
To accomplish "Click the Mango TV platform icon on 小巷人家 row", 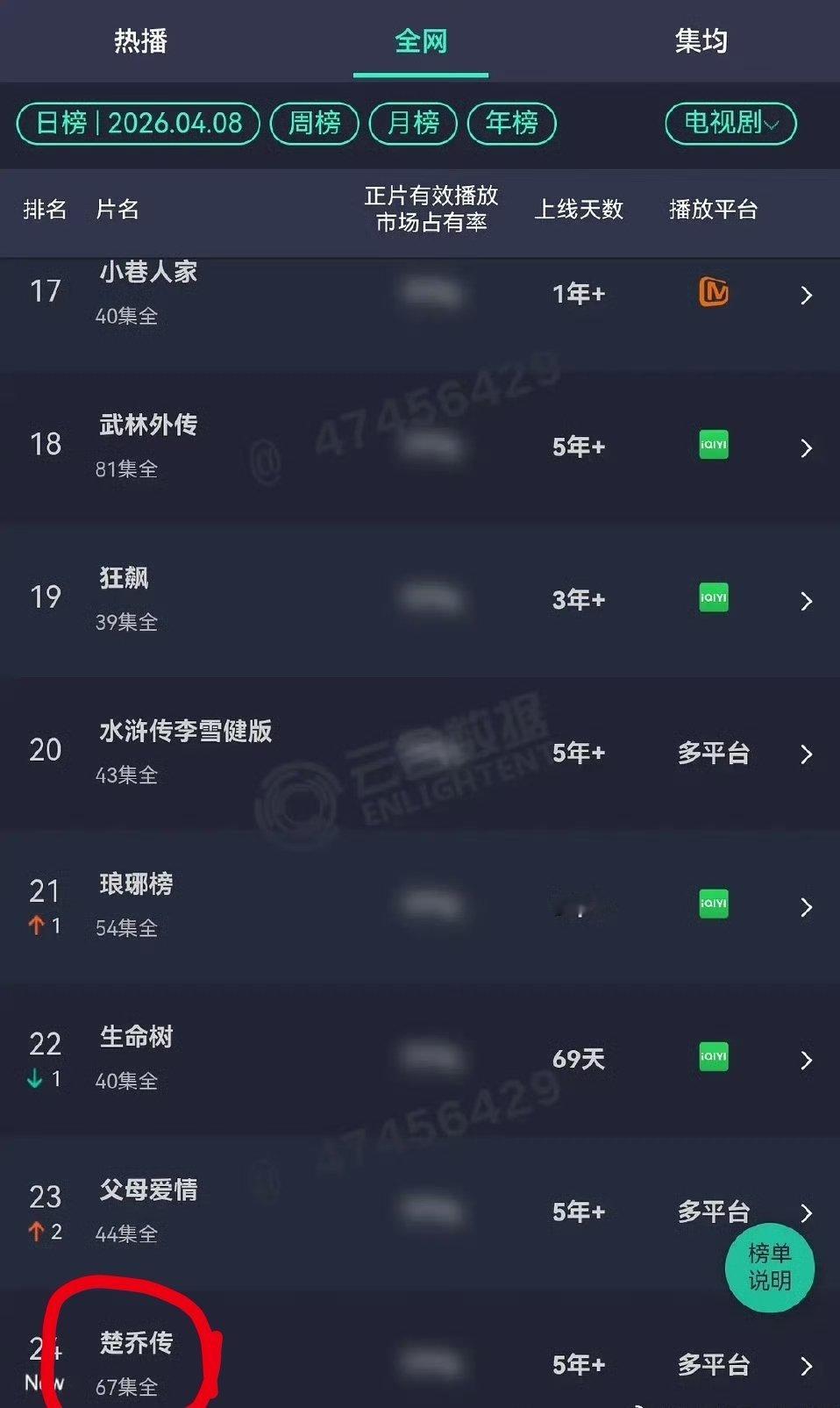I will coord(713,294).
